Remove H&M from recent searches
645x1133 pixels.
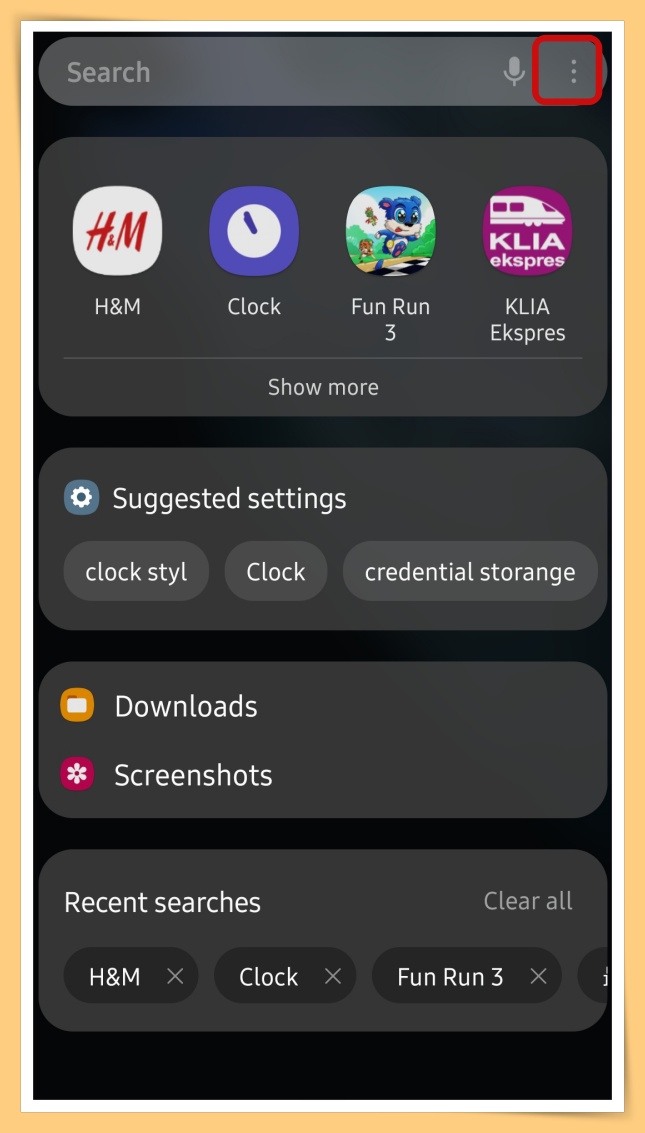coord(175,977)
